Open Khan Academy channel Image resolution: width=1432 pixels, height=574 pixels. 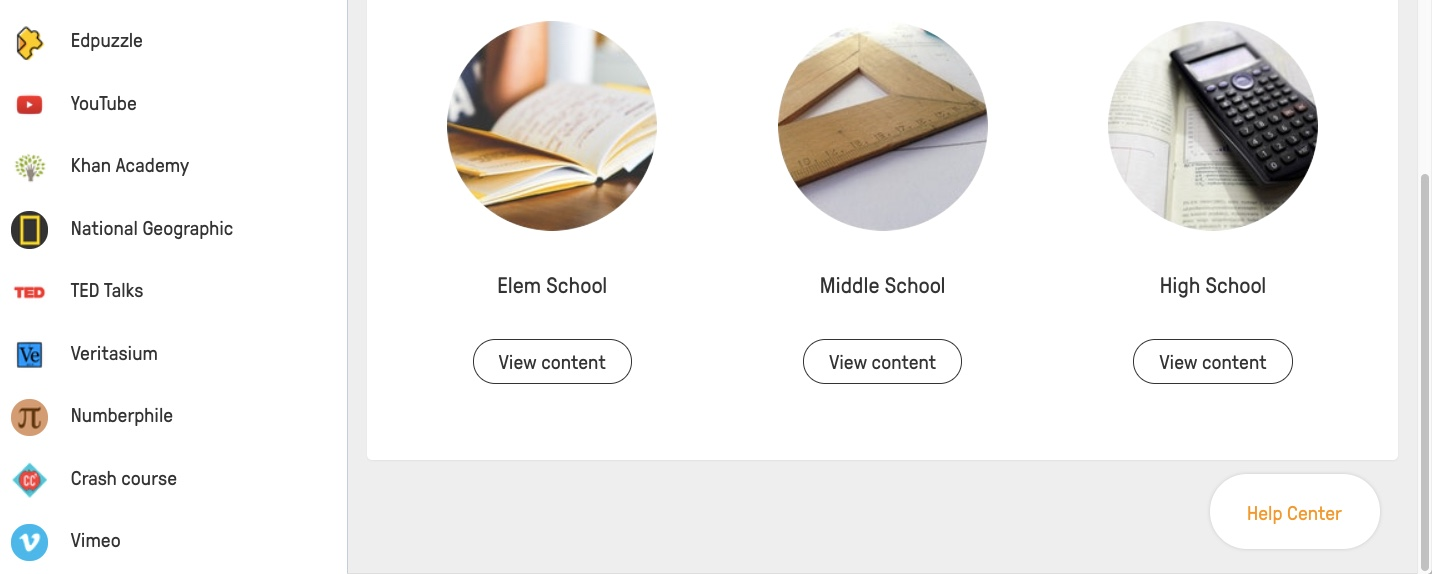[129, 166]
